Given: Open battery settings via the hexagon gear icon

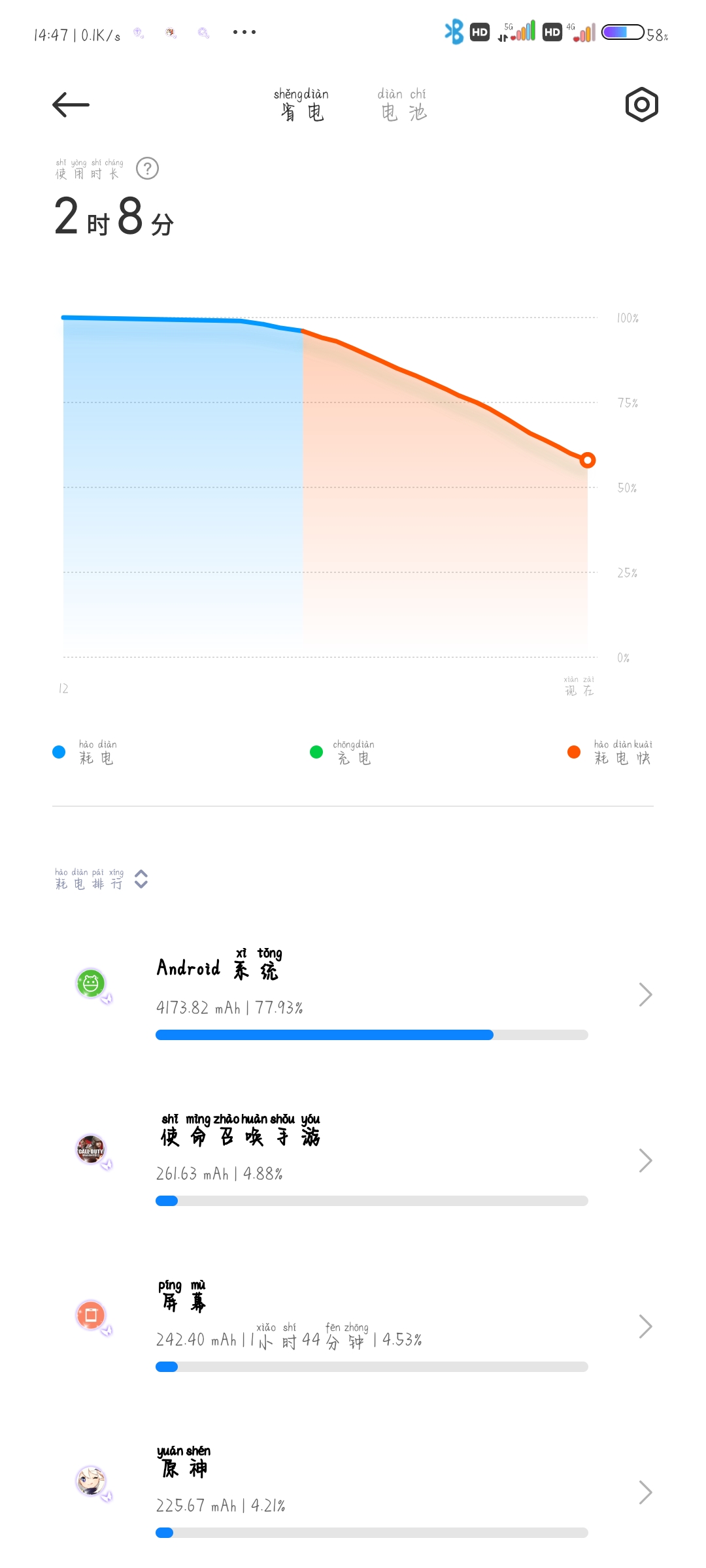Looking at the screenshot, I should [x=641, y=105].
